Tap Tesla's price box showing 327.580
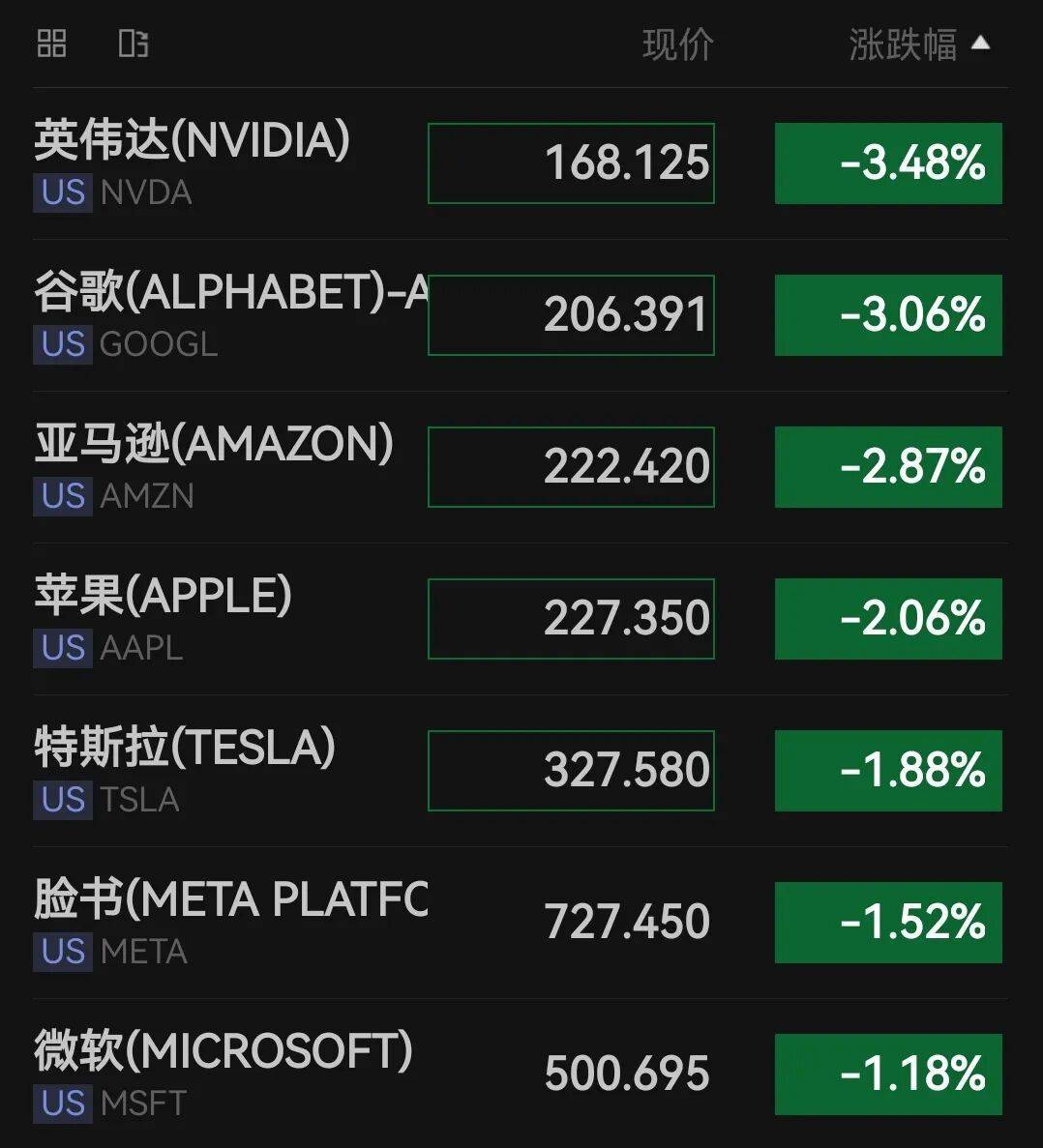The image size is (1043, 1148). coord(571,770)
